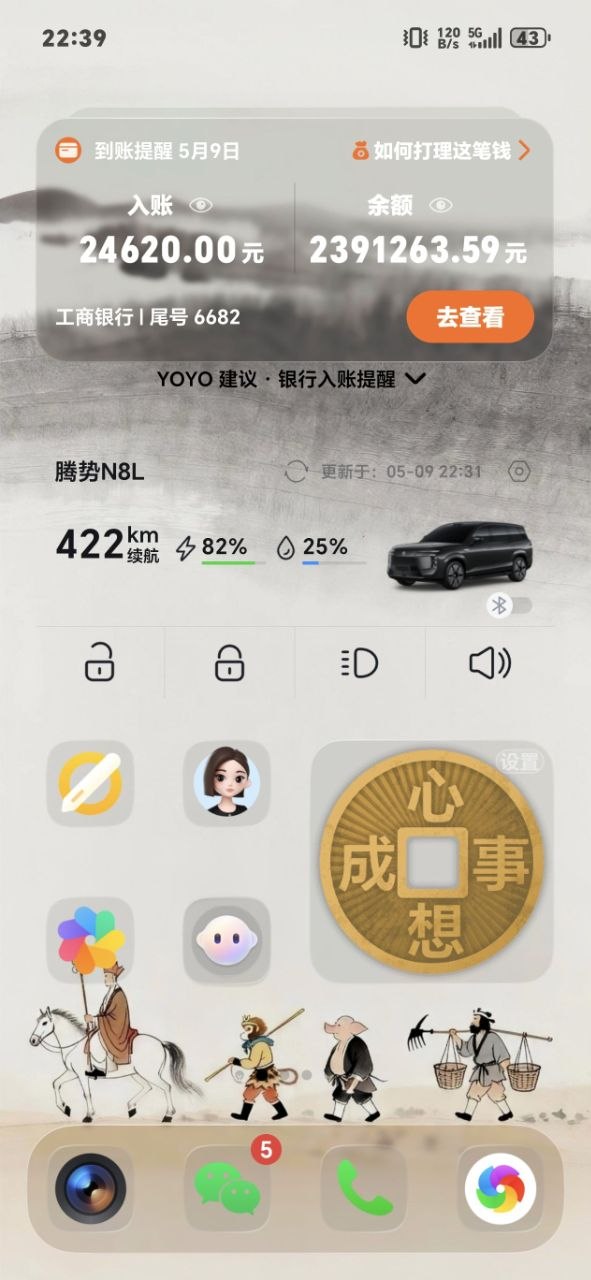Hide the 余额 balance with eye icon
591x1280 pixels.
(x=441, y=205)
